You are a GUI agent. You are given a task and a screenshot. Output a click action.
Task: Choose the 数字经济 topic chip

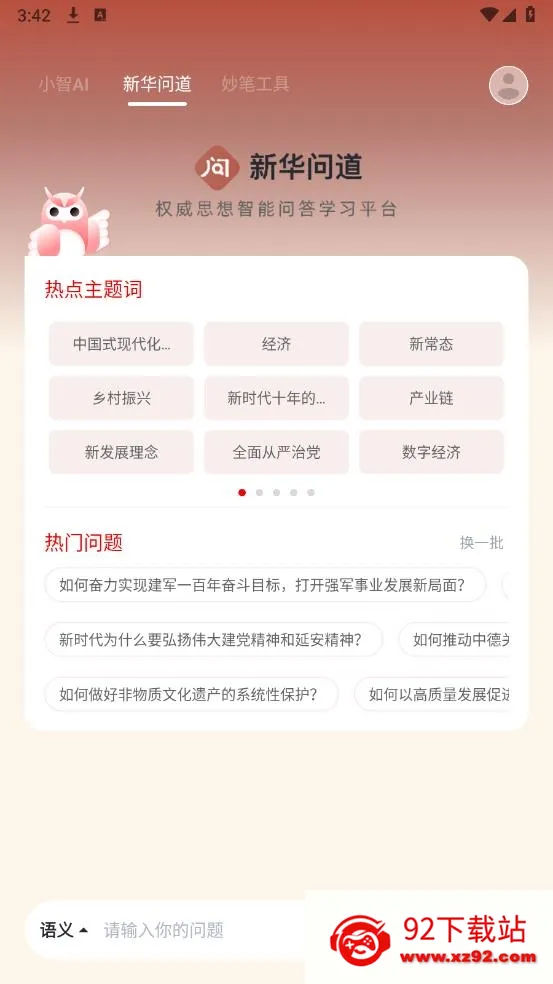pos(431,452)
